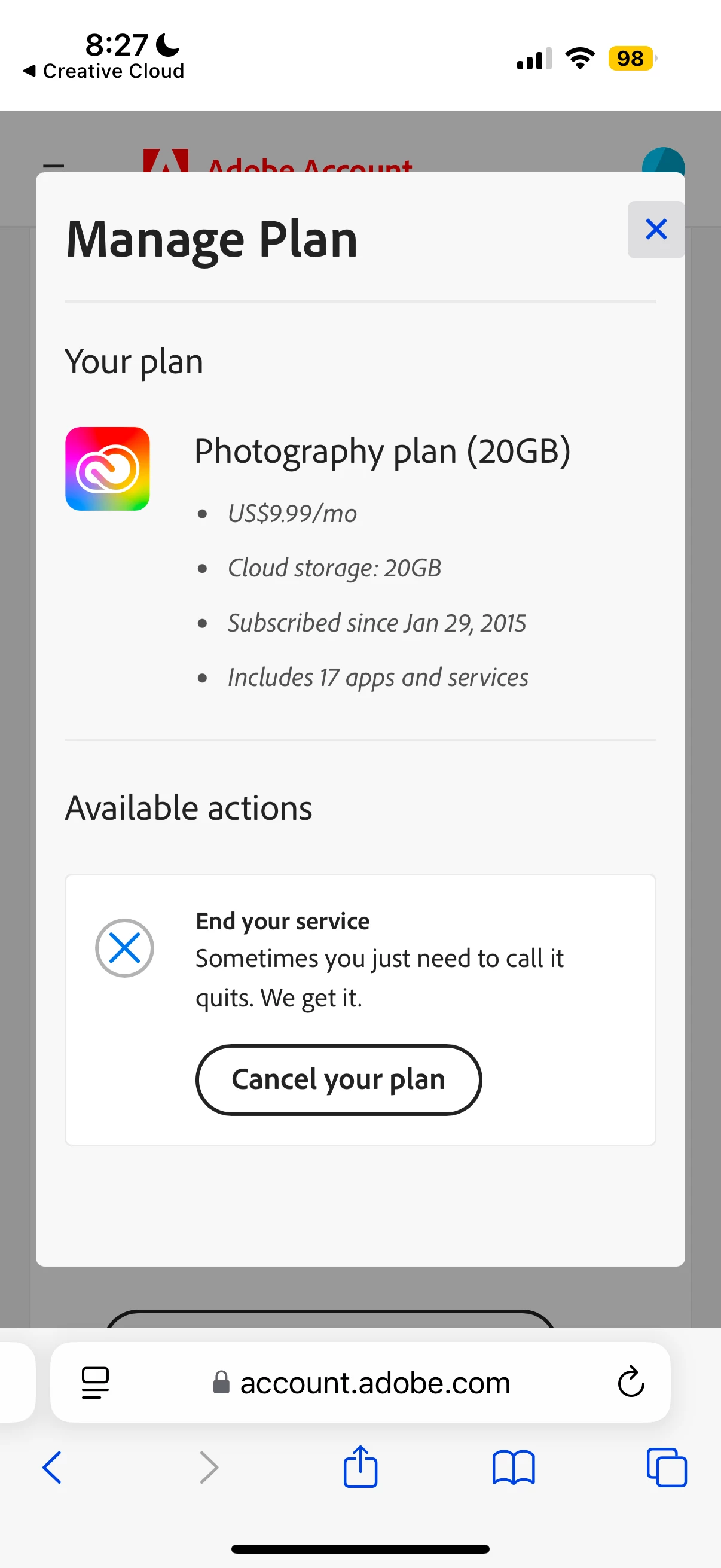721x1568 pixels.
Task: Tap the Cancel your plan button
Action: [x=338, y=1080]
